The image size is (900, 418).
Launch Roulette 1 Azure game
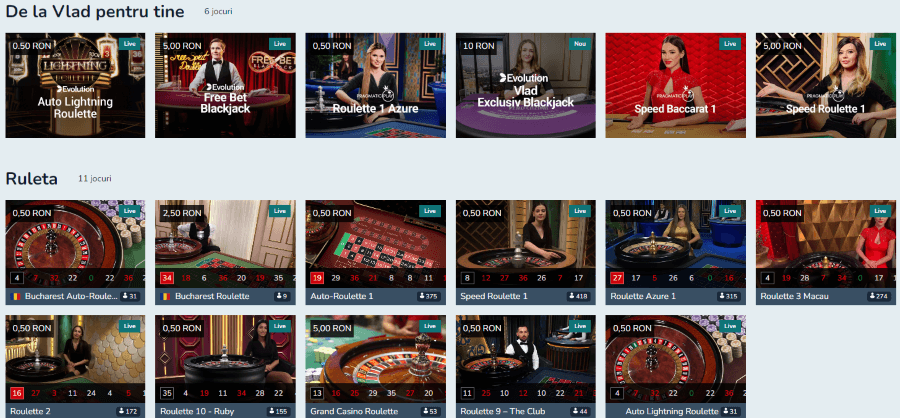click(x=375, y=86)
